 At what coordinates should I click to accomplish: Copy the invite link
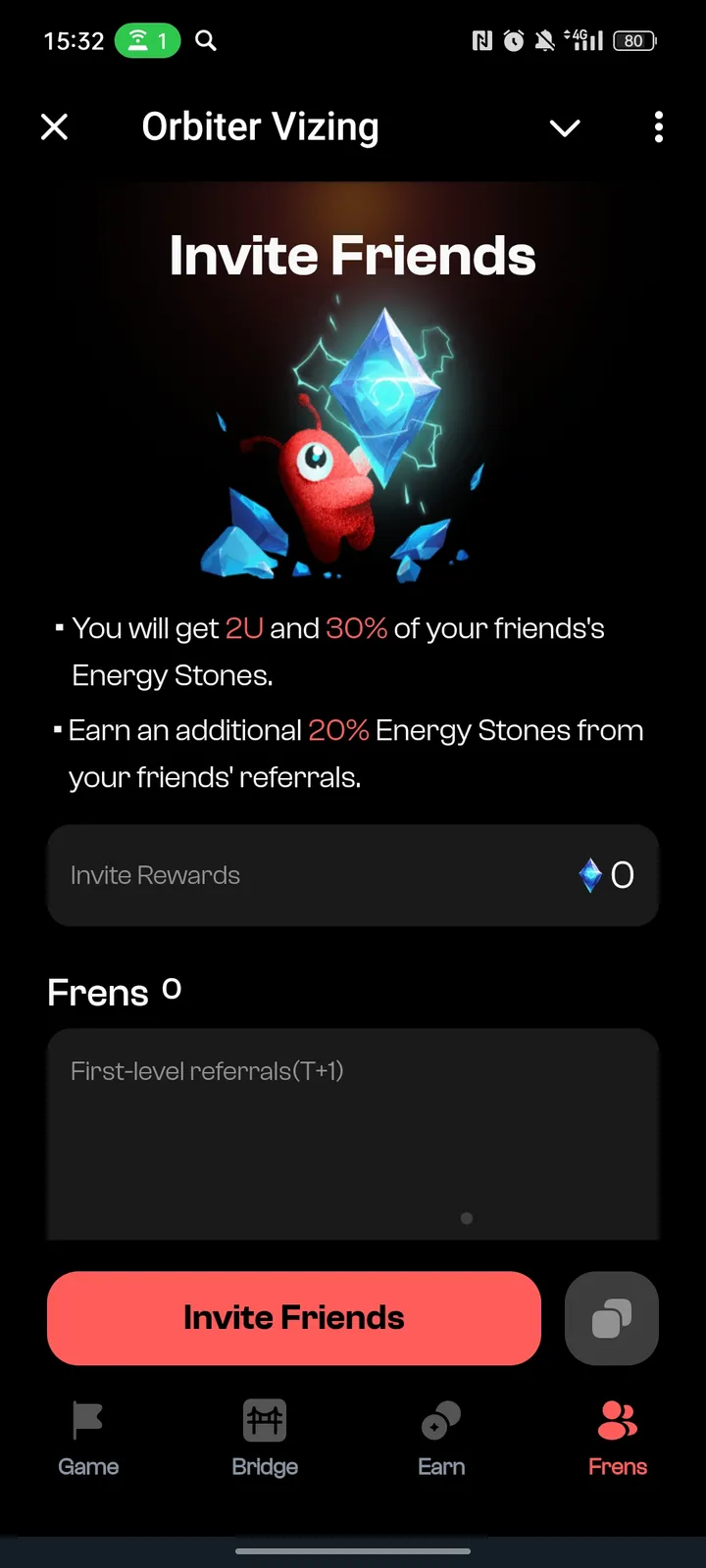tap(612, 1318)
